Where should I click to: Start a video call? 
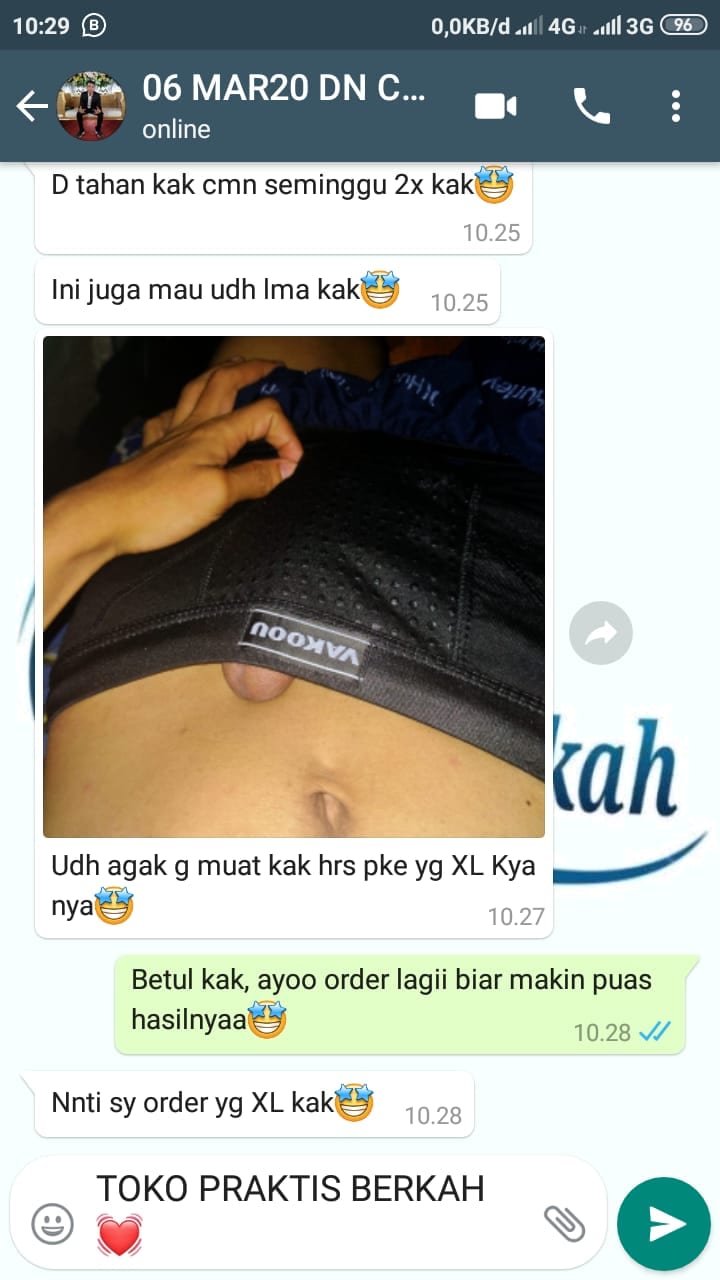pyautogui.click(x=495, y=106)
